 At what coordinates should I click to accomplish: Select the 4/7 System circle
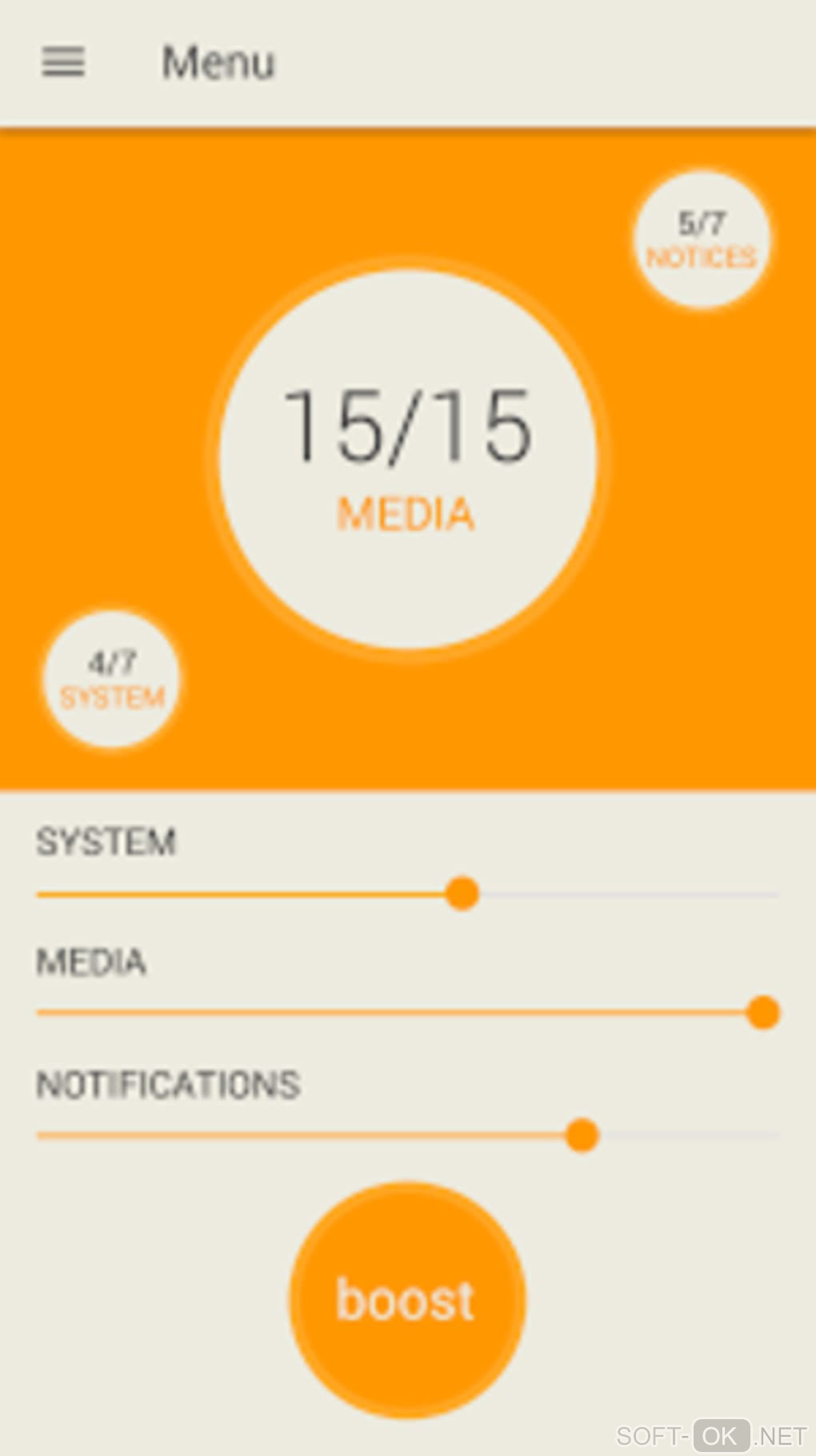(x=111, y=680)
